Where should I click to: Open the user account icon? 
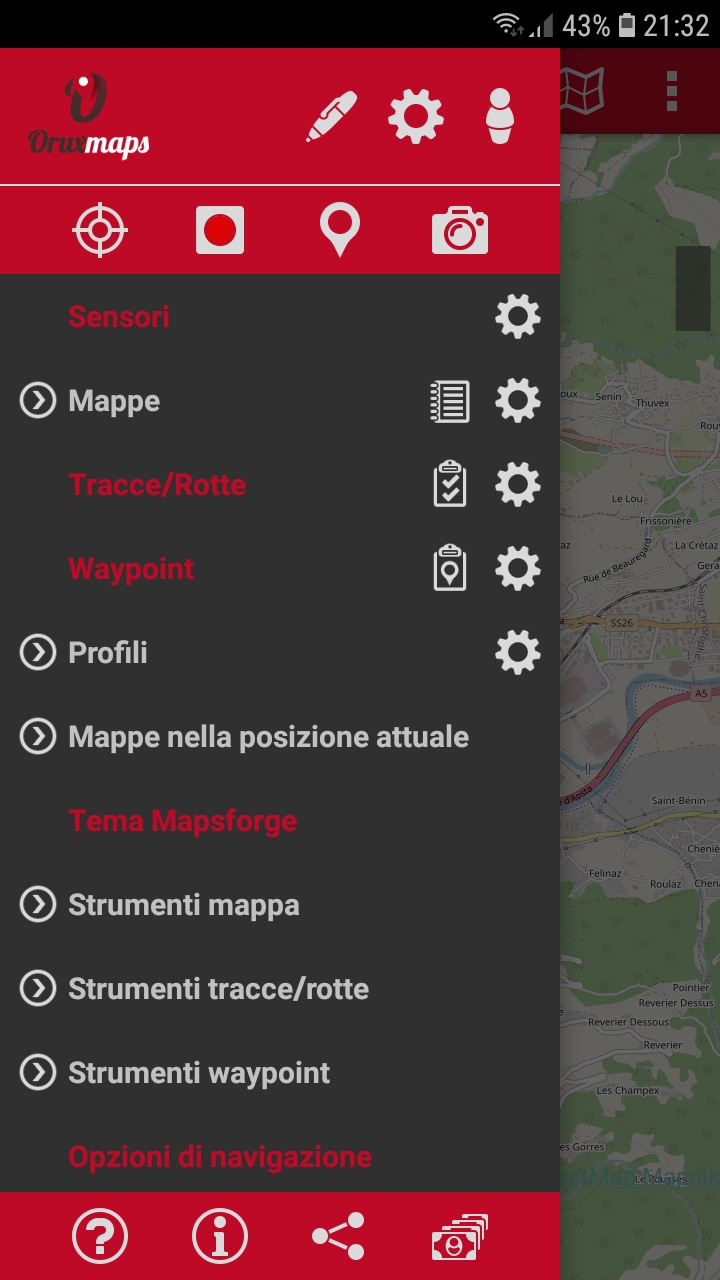point(500,116)
